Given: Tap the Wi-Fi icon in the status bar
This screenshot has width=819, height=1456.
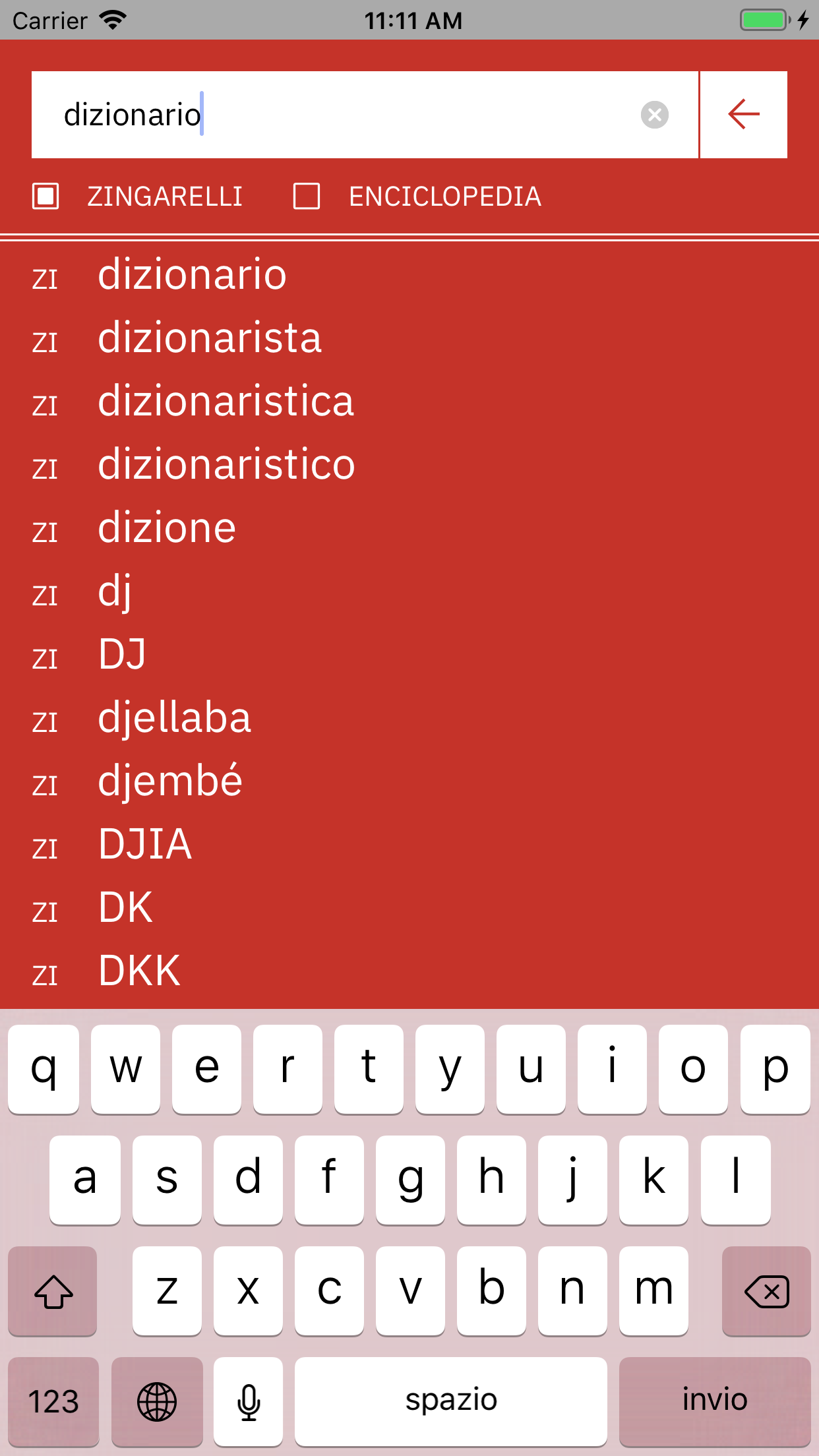Looking at the screenshot, I should click(112, 19).
